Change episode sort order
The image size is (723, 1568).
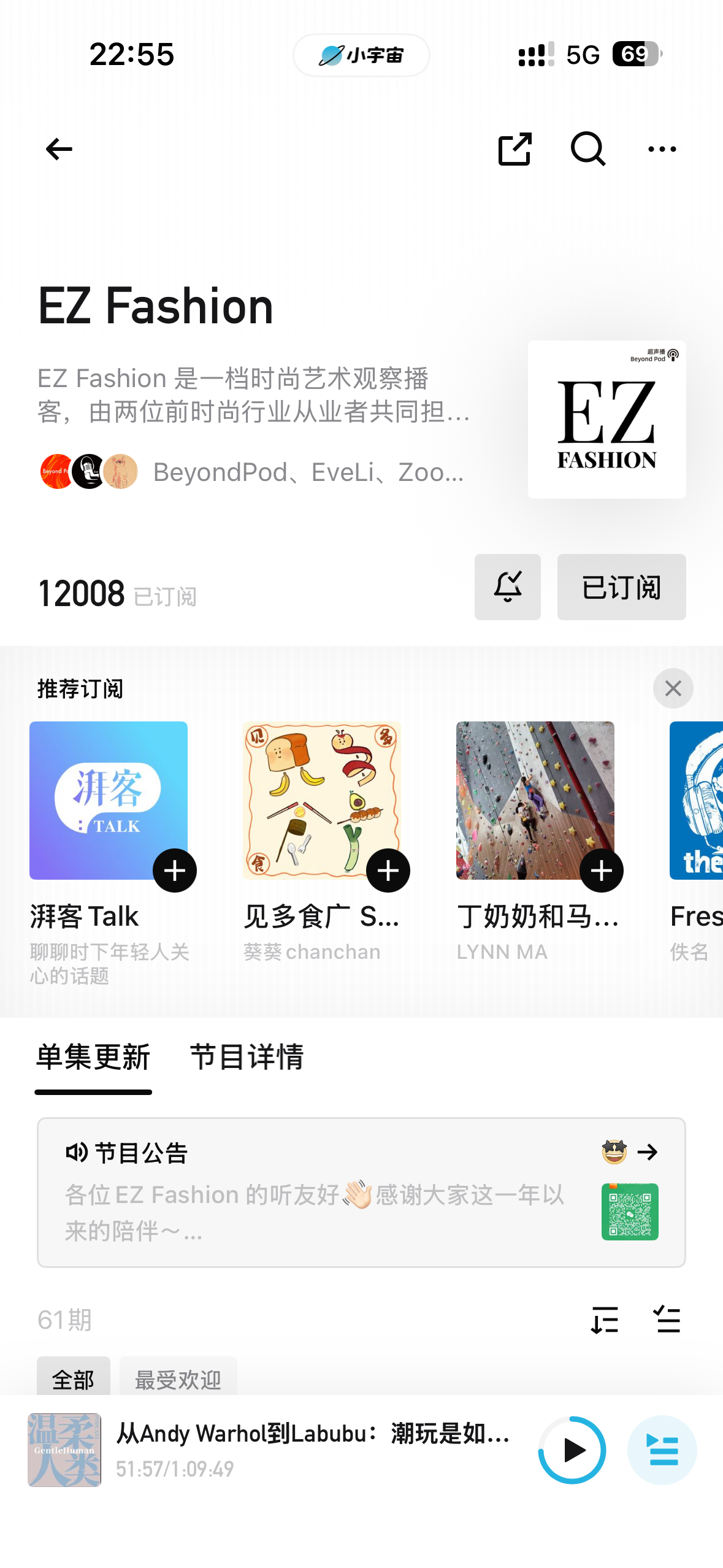(x=605, y=1320)
